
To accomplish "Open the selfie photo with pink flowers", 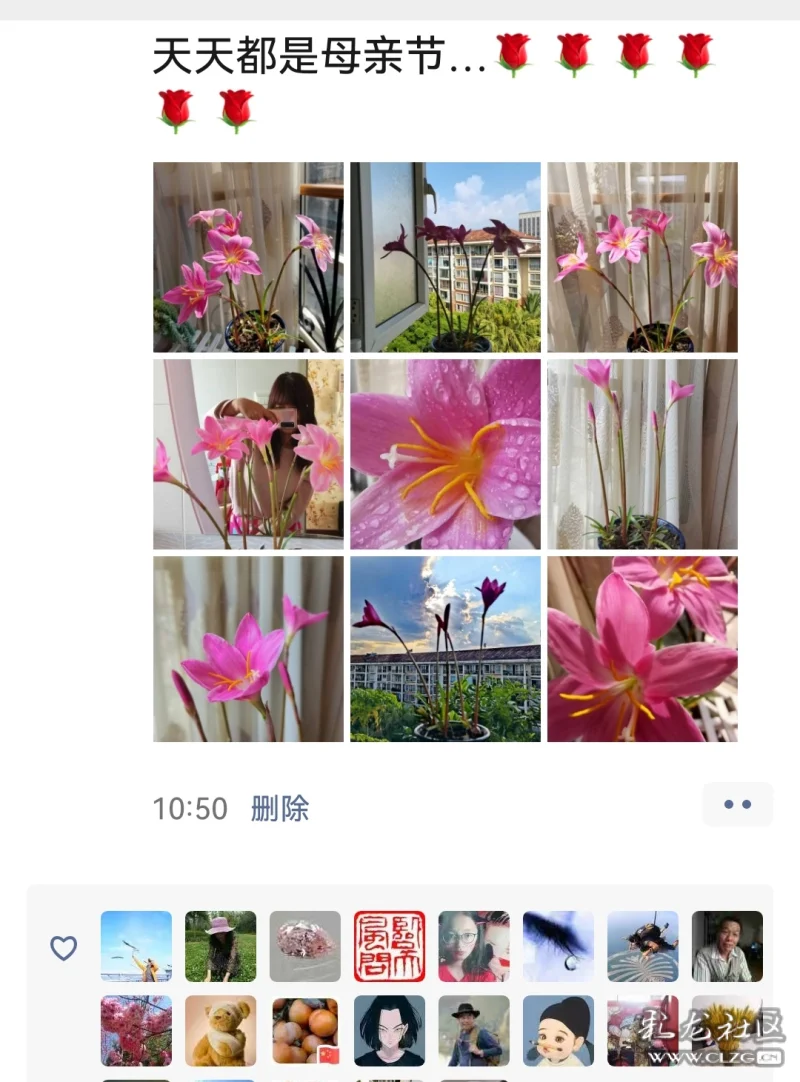I will [x=248, y=454].
